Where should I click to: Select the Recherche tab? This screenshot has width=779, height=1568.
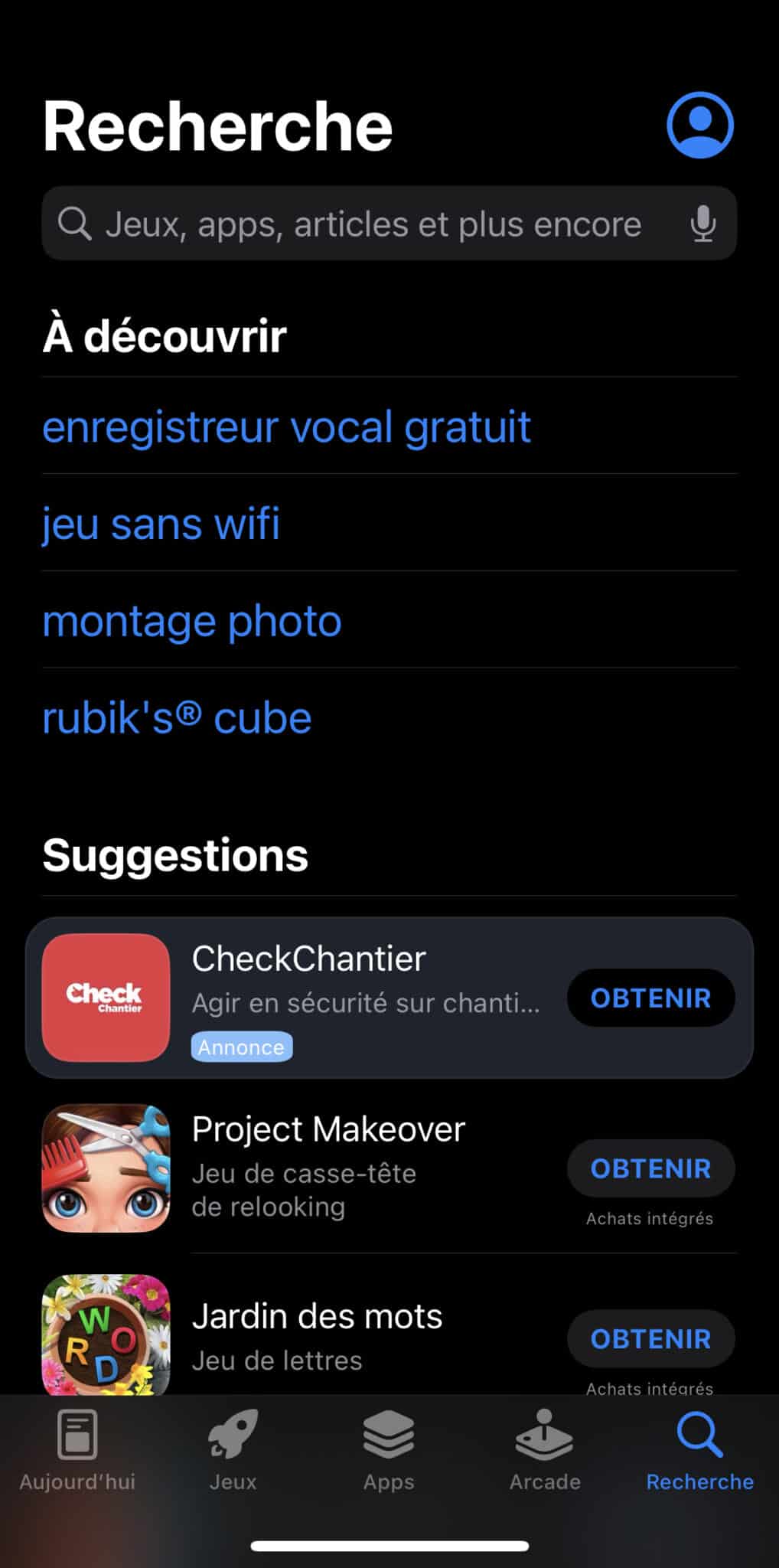pyautogui.click(x=699, y=1451)
